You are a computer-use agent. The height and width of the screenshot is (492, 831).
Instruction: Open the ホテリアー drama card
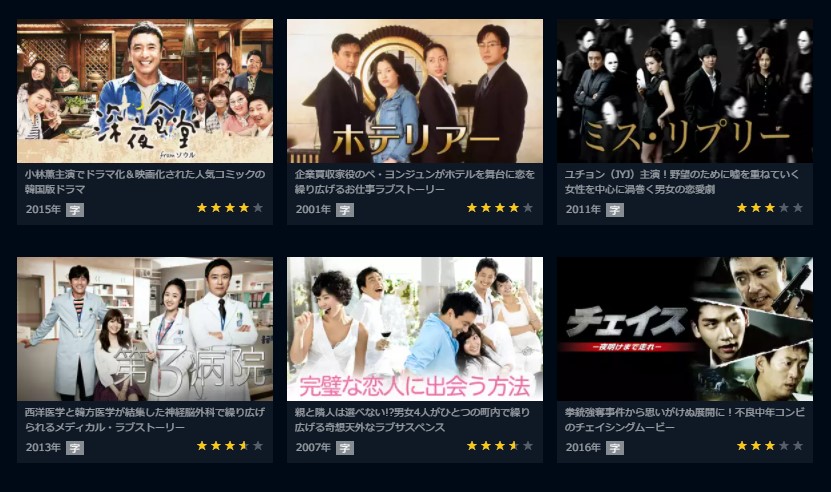click(x=415, y=92)
